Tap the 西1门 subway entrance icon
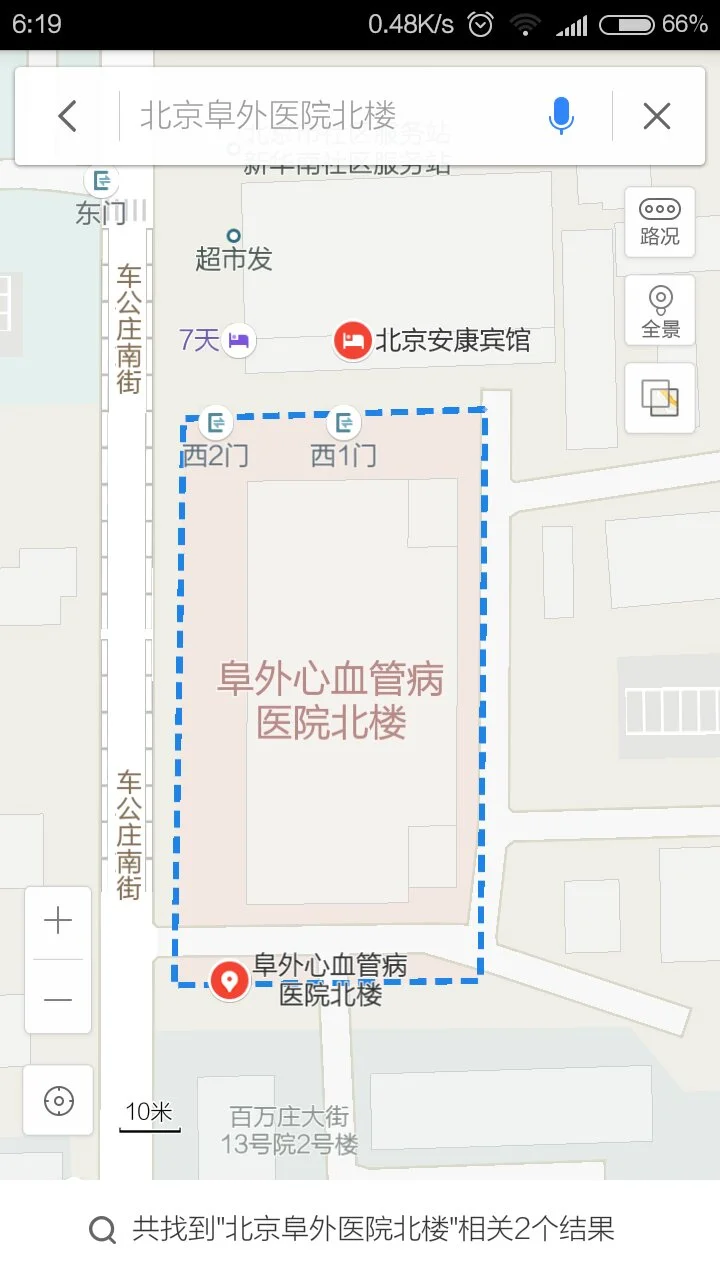The image size is (720, 1280). click(x=342, y=423)
